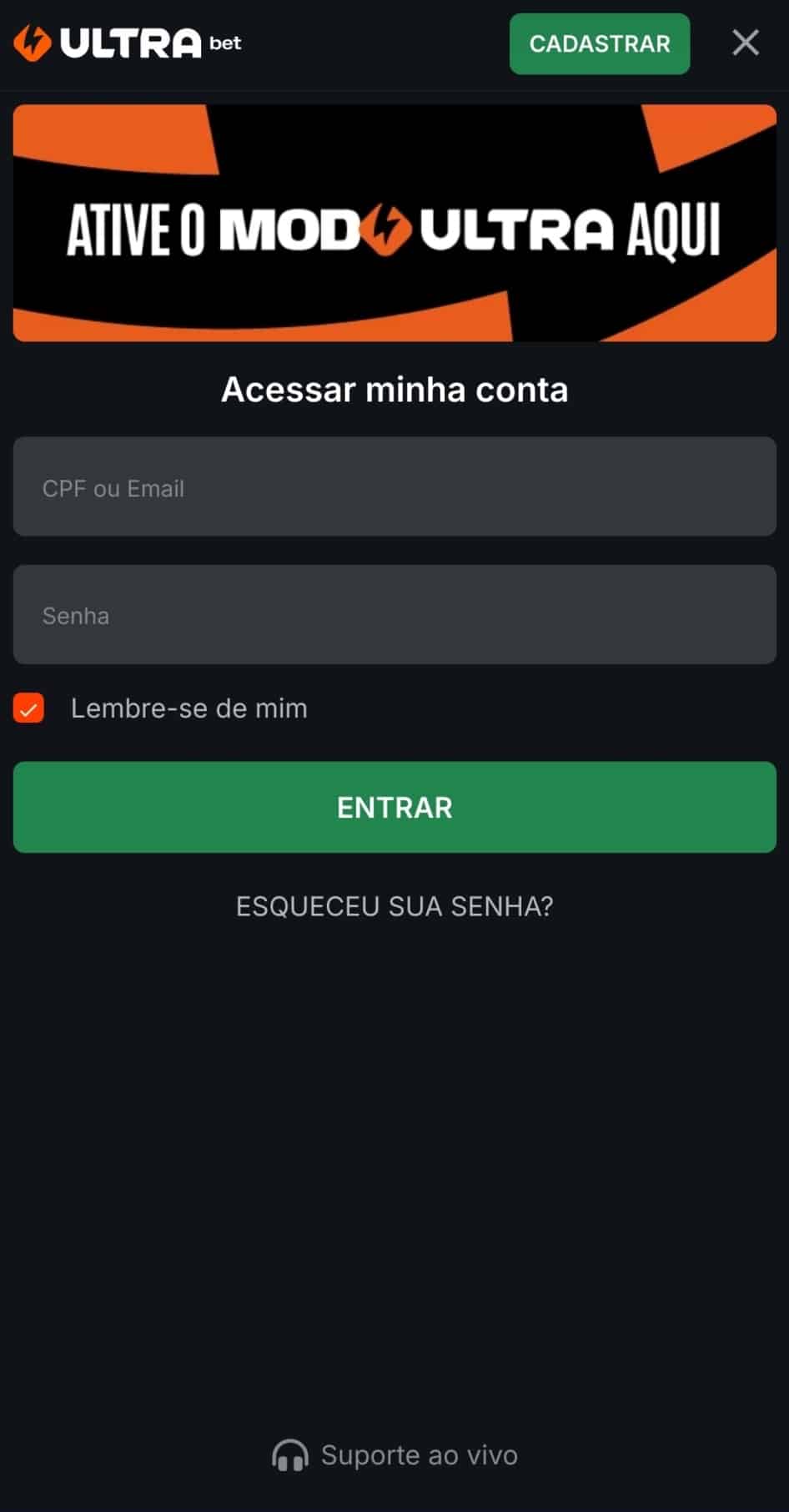Dismiss the login panel with the X

tap(745, 43)
